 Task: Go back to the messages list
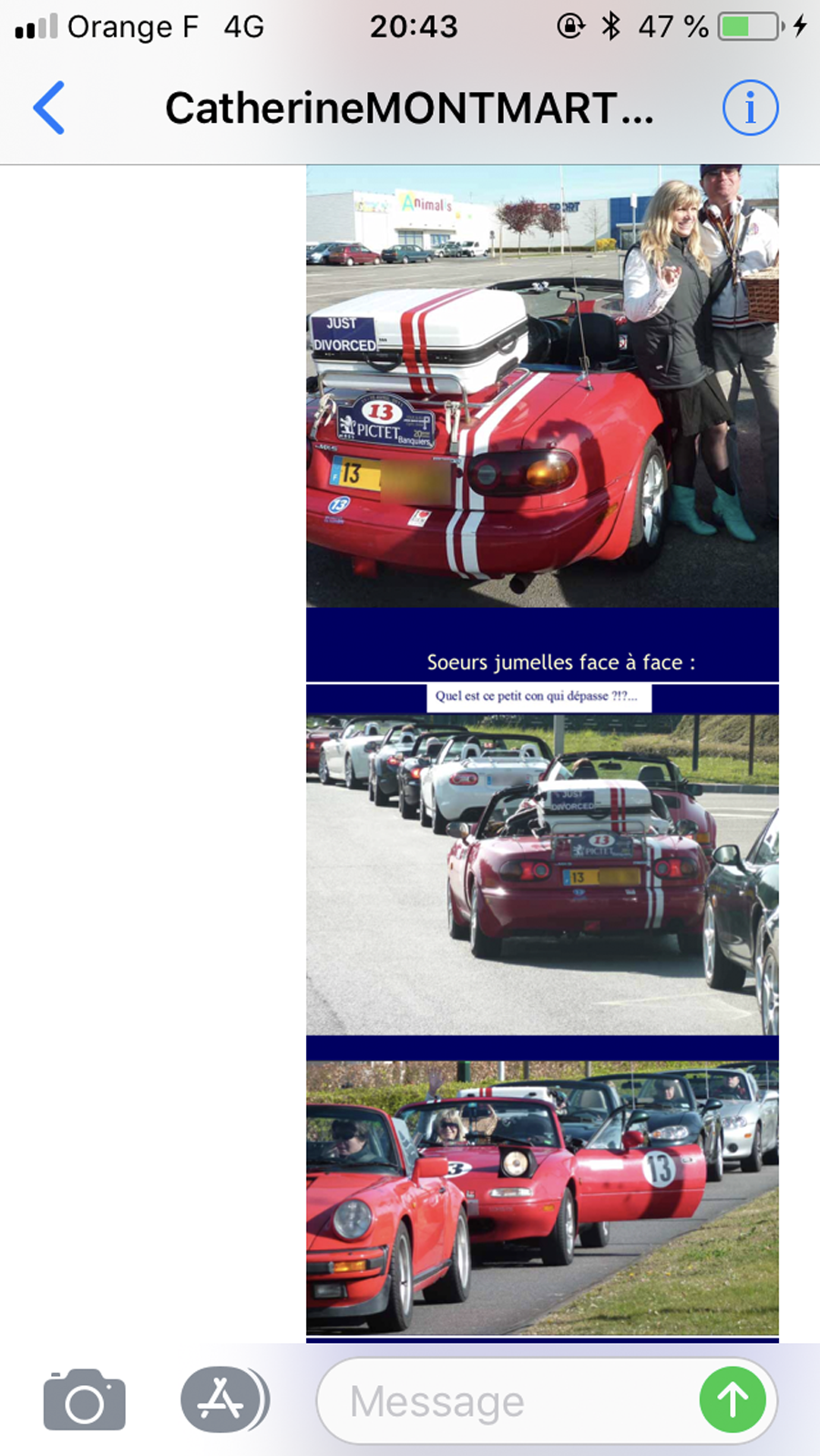[49, 108]
